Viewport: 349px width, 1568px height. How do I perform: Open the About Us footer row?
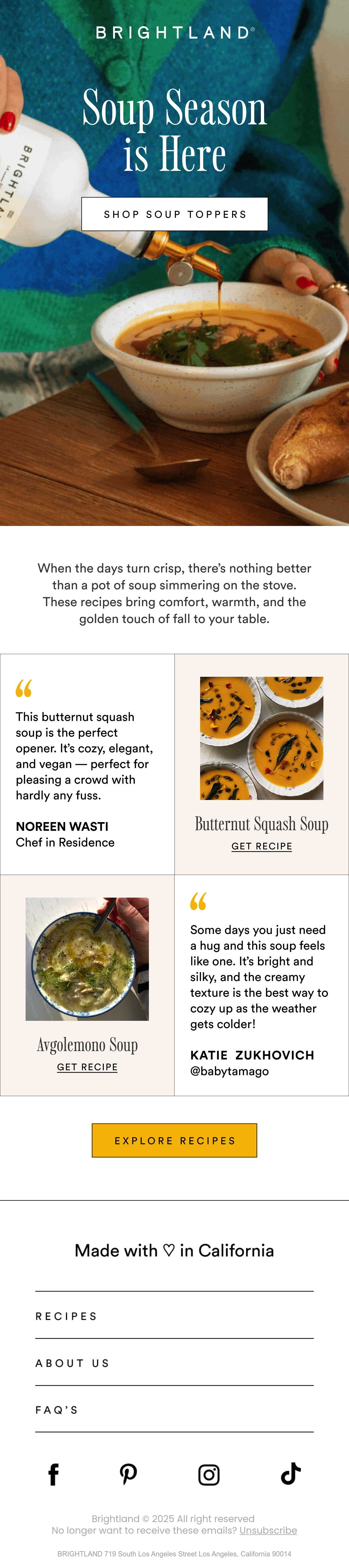tap(174, 1363)
